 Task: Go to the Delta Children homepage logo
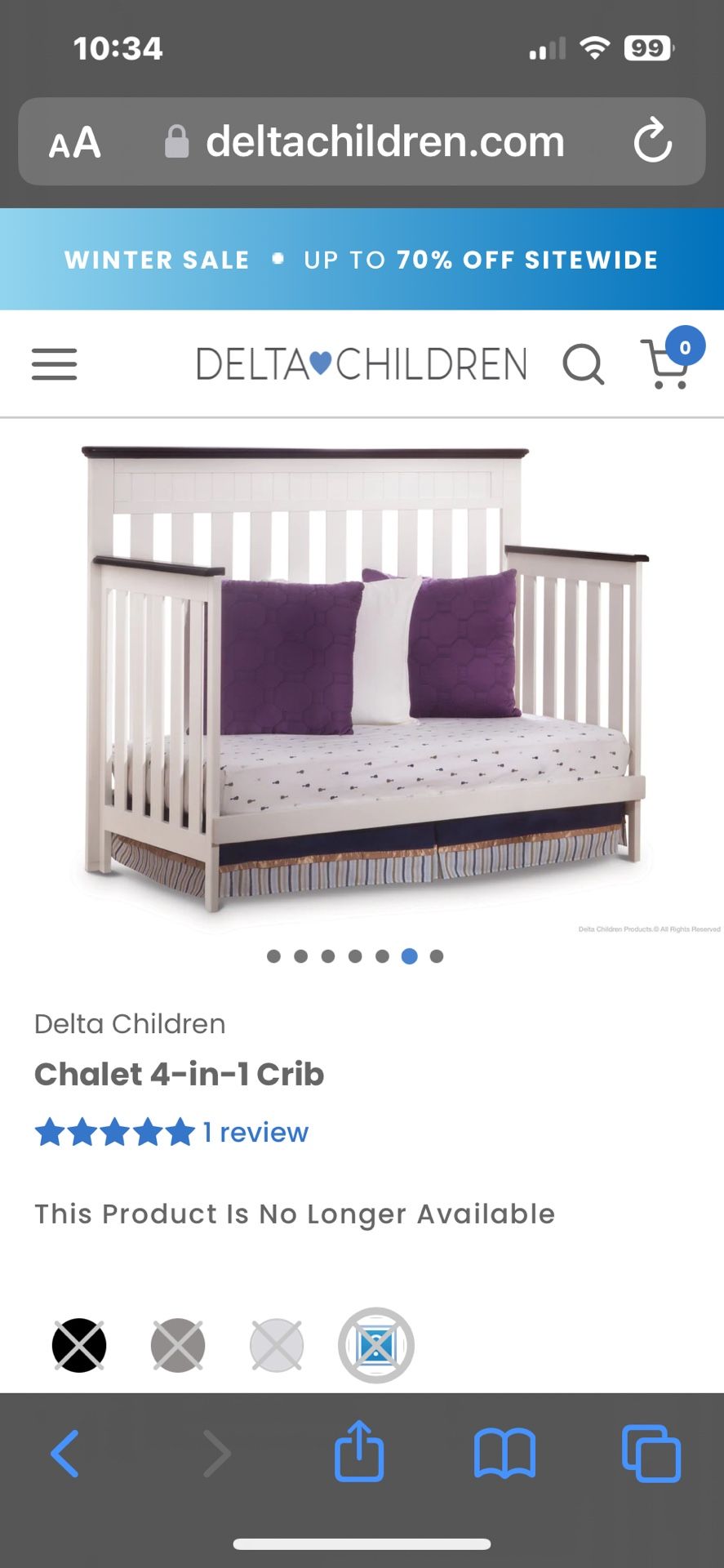362,364
